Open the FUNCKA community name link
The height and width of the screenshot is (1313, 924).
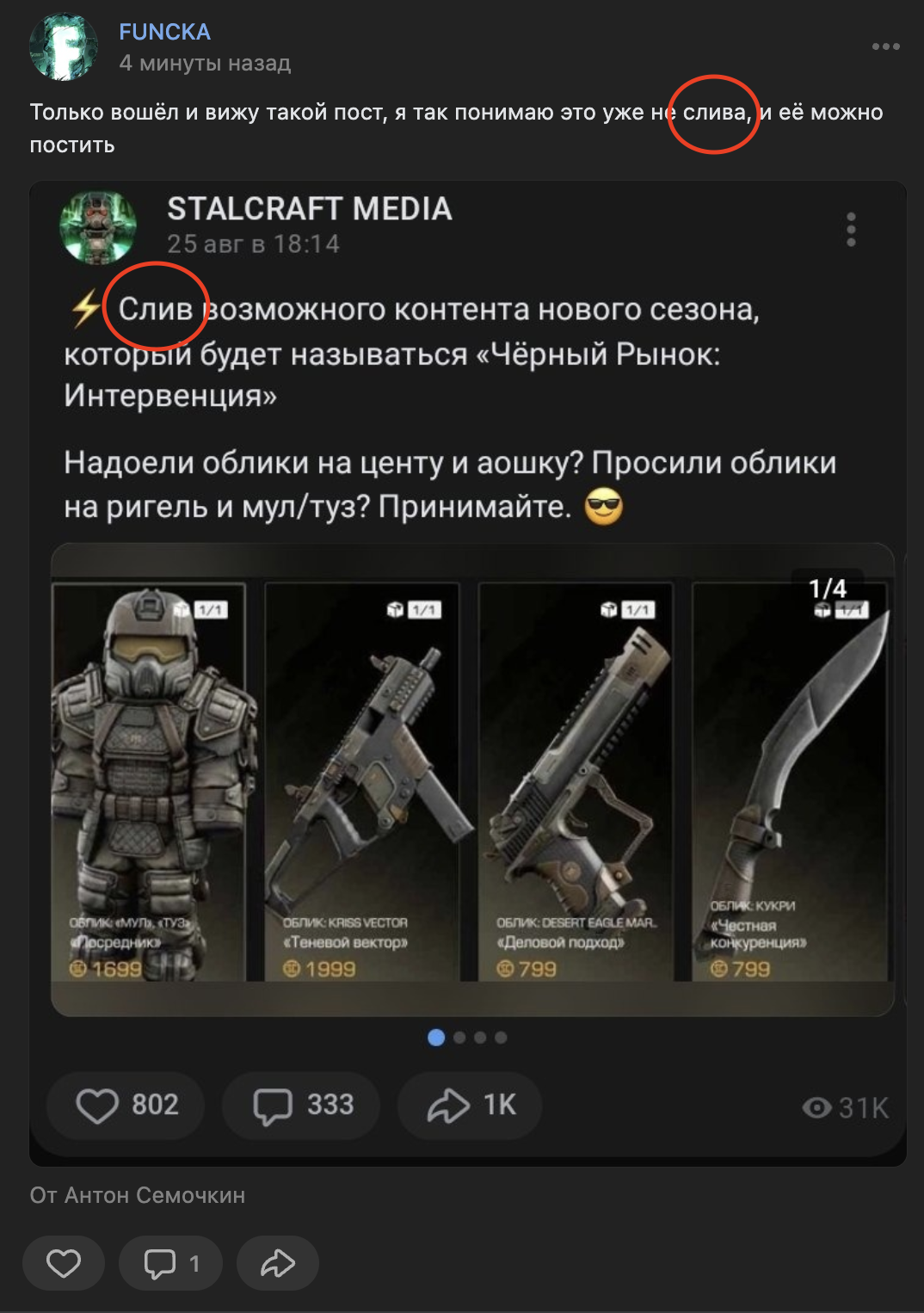[164, 32]
